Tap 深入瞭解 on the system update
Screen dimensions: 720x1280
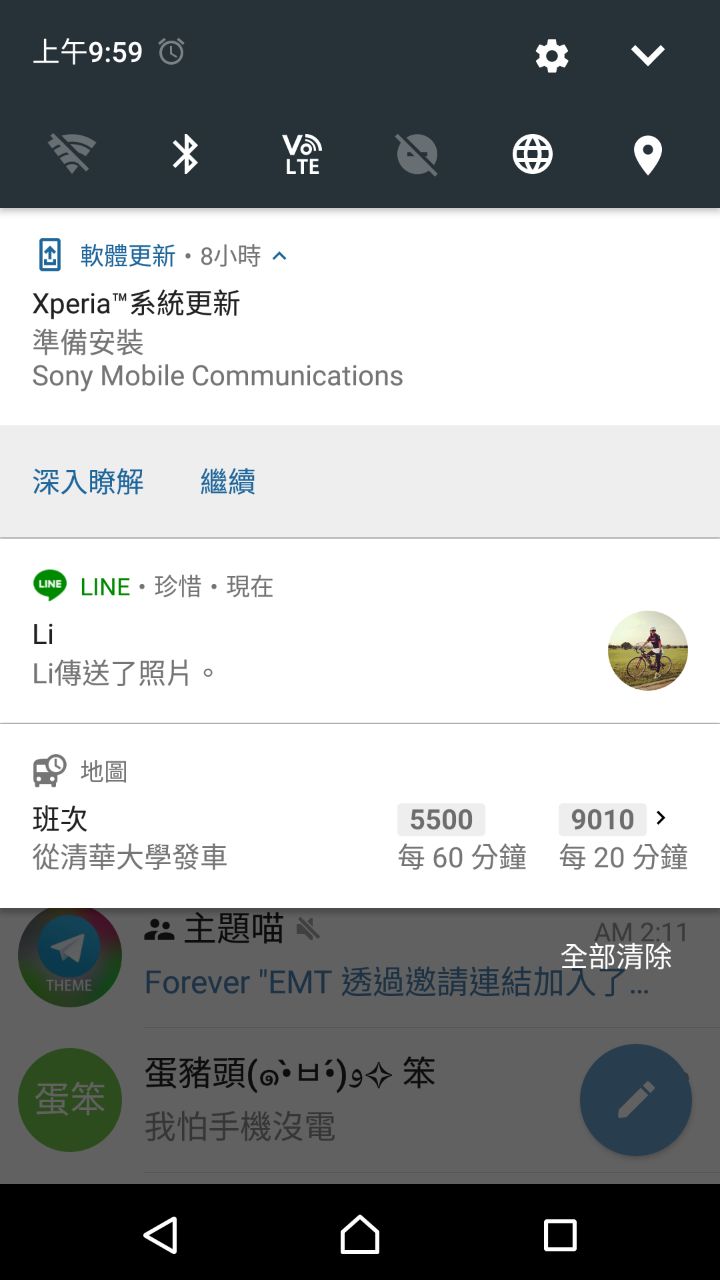88,482
